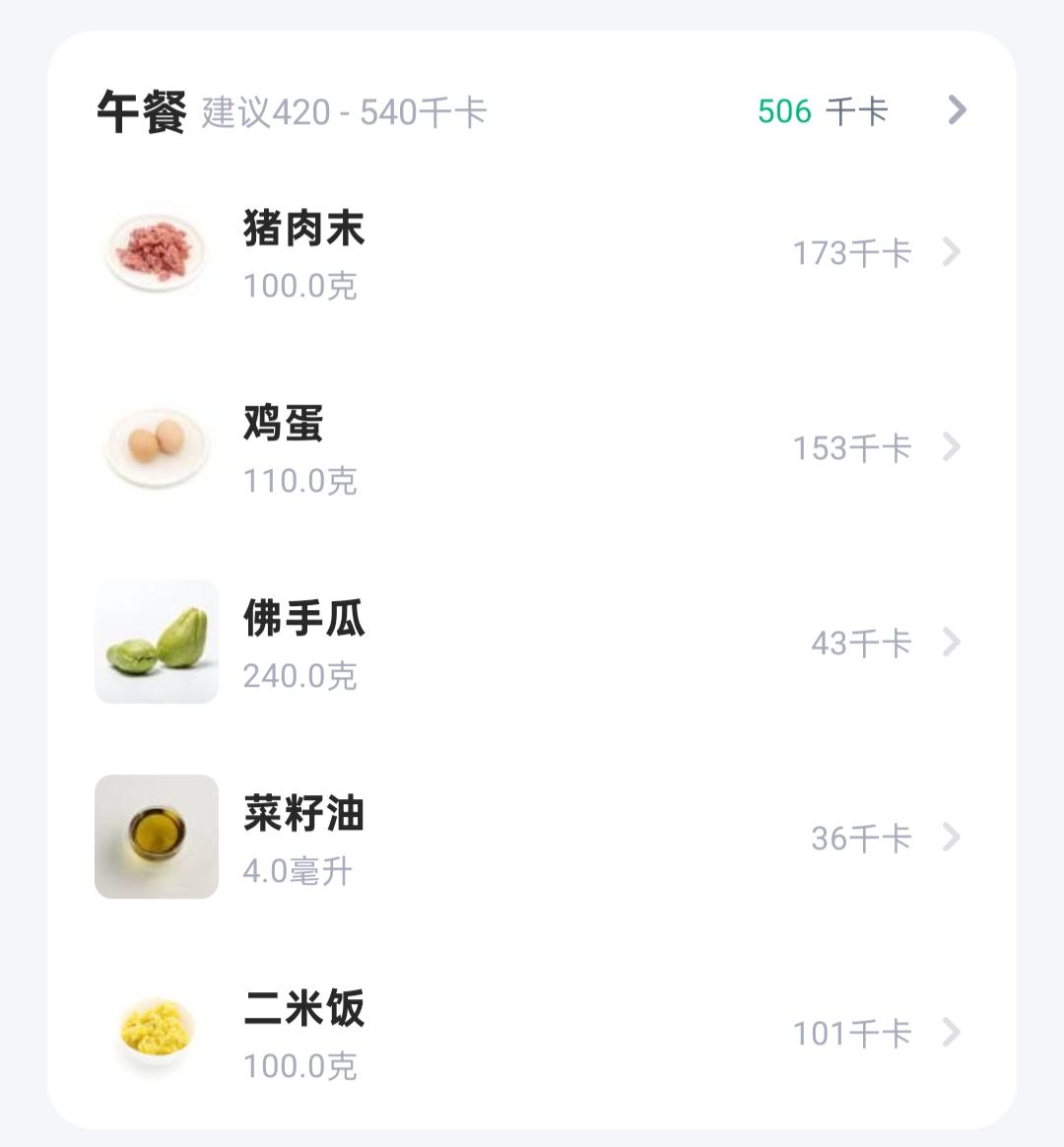Select the 猪肉末 food name text
This screenshot has width=1064, height=1147.
[x=302, y=231]
